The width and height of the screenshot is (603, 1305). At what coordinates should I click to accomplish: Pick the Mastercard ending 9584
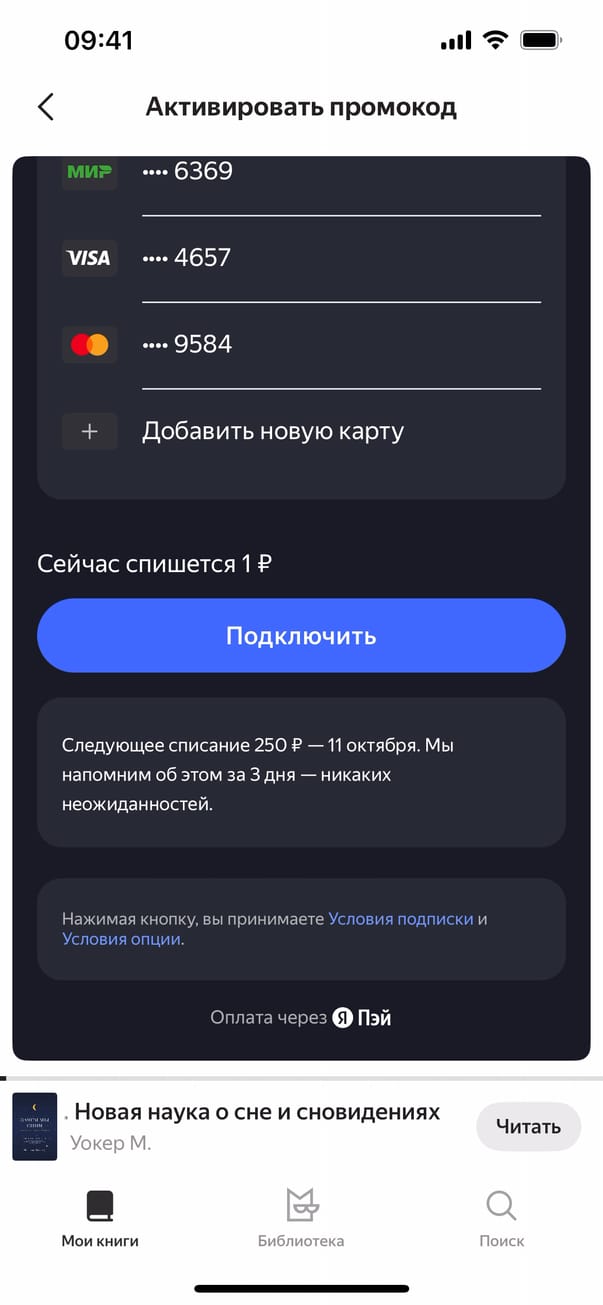300,344
